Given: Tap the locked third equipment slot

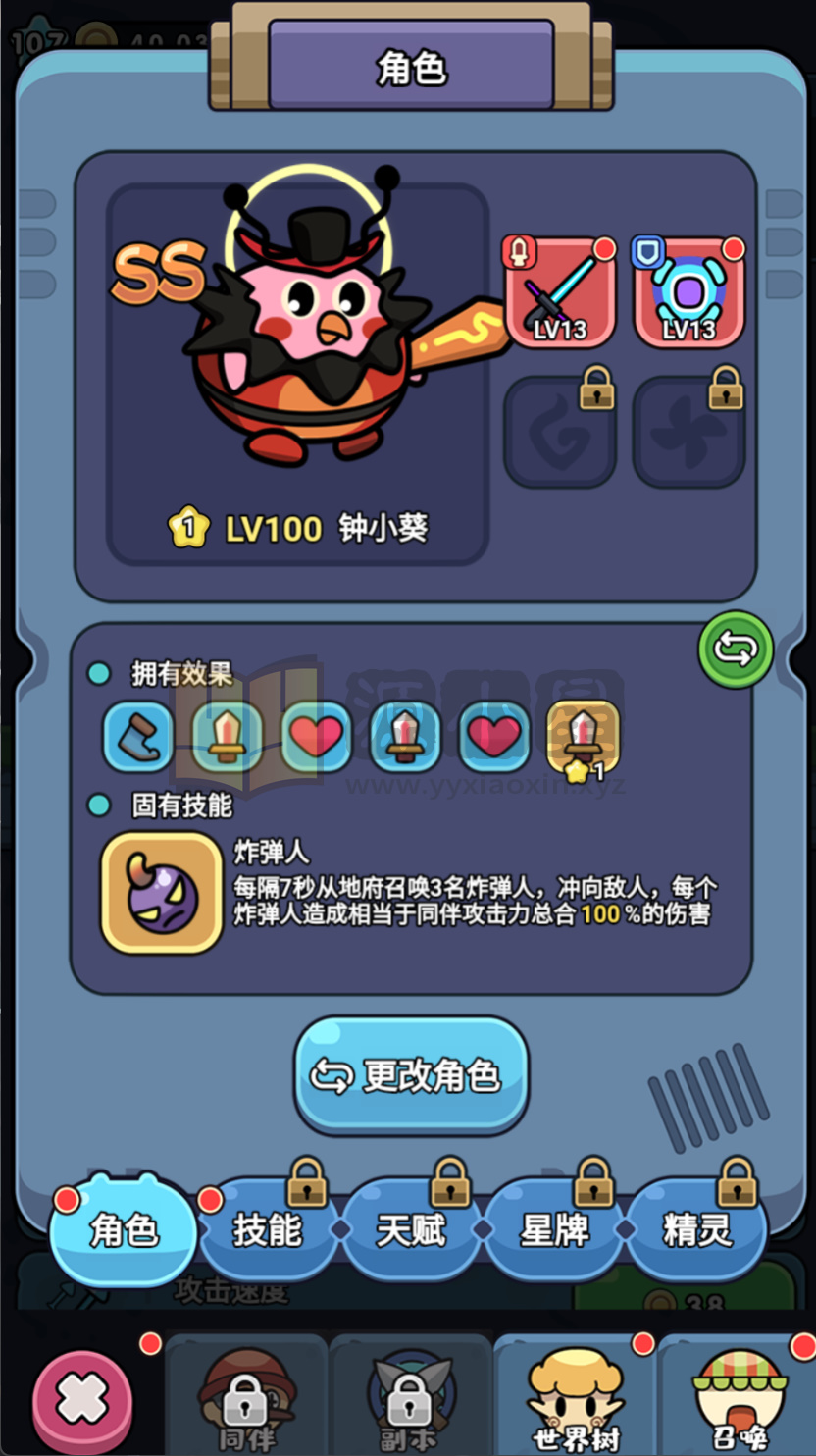Looking at the screenshot, I should [560, 426].
